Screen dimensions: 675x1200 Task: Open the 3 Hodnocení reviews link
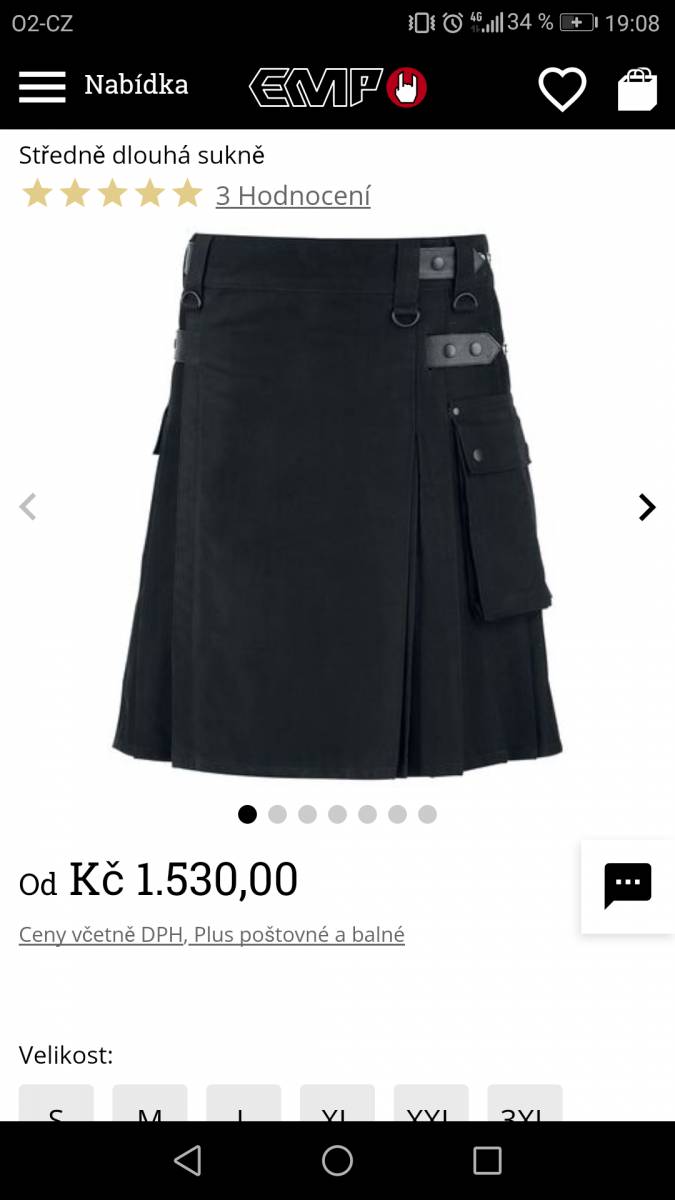293,195
